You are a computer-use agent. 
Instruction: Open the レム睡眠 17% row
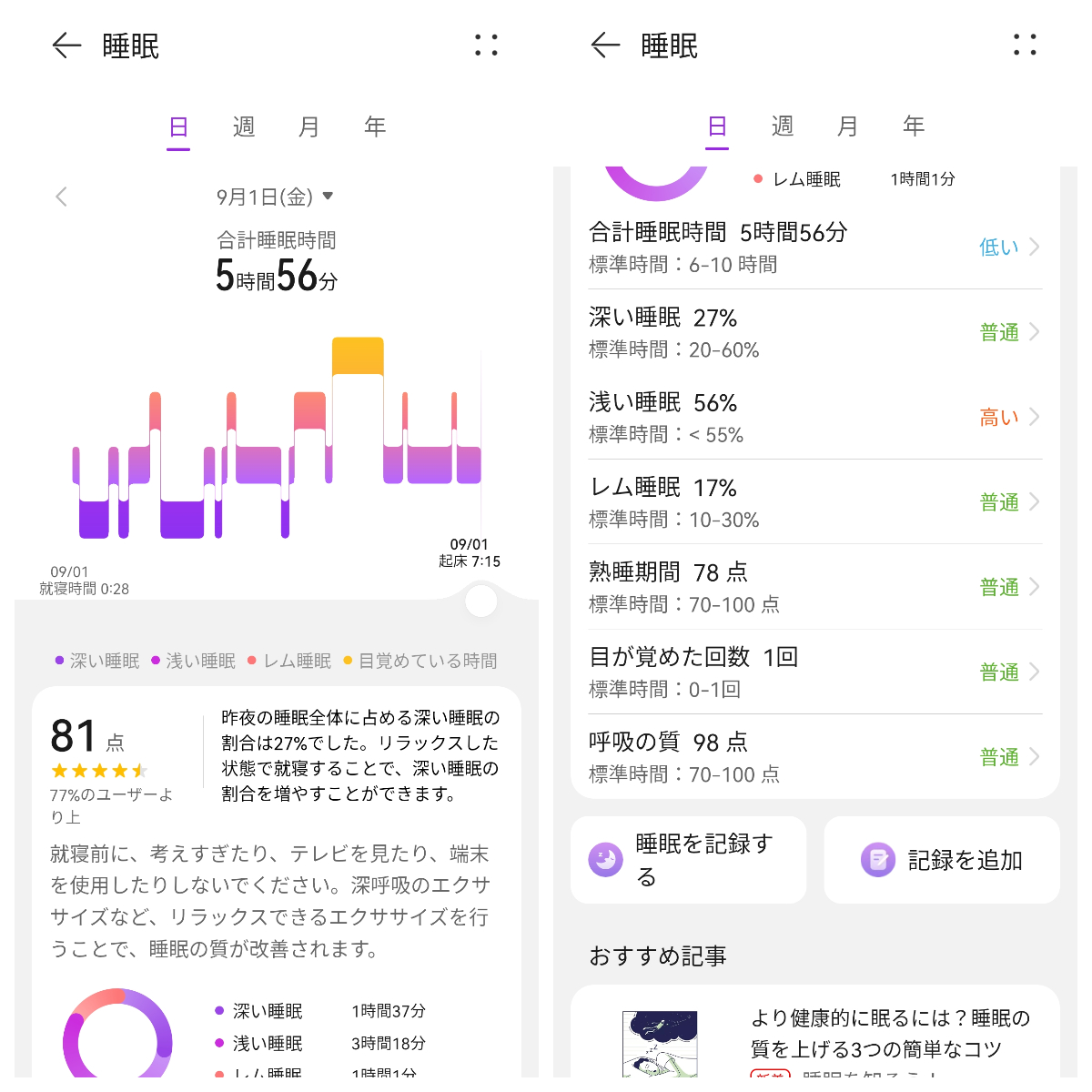pyautogui.click(x=814, y=502)
